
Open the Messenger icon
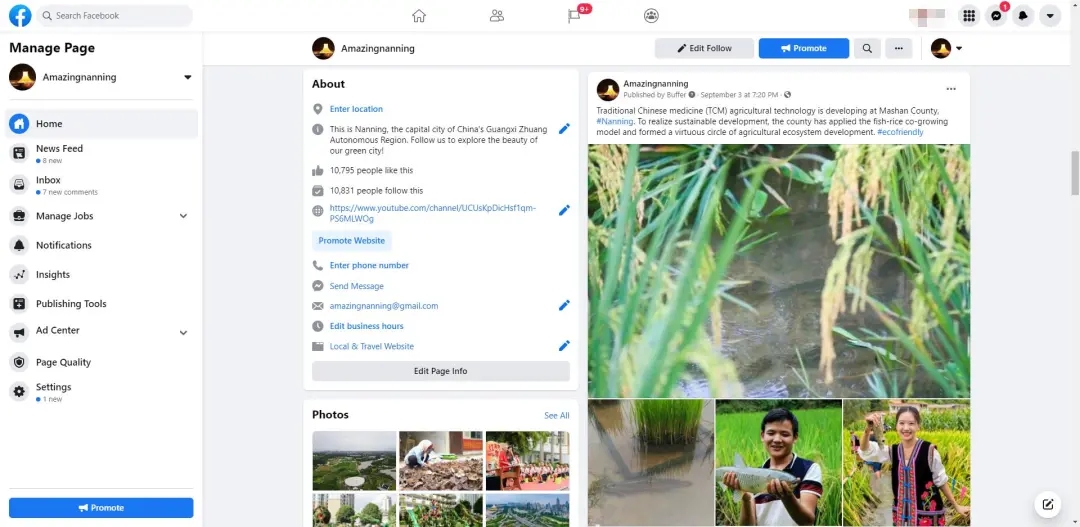(x=996, y=16)
